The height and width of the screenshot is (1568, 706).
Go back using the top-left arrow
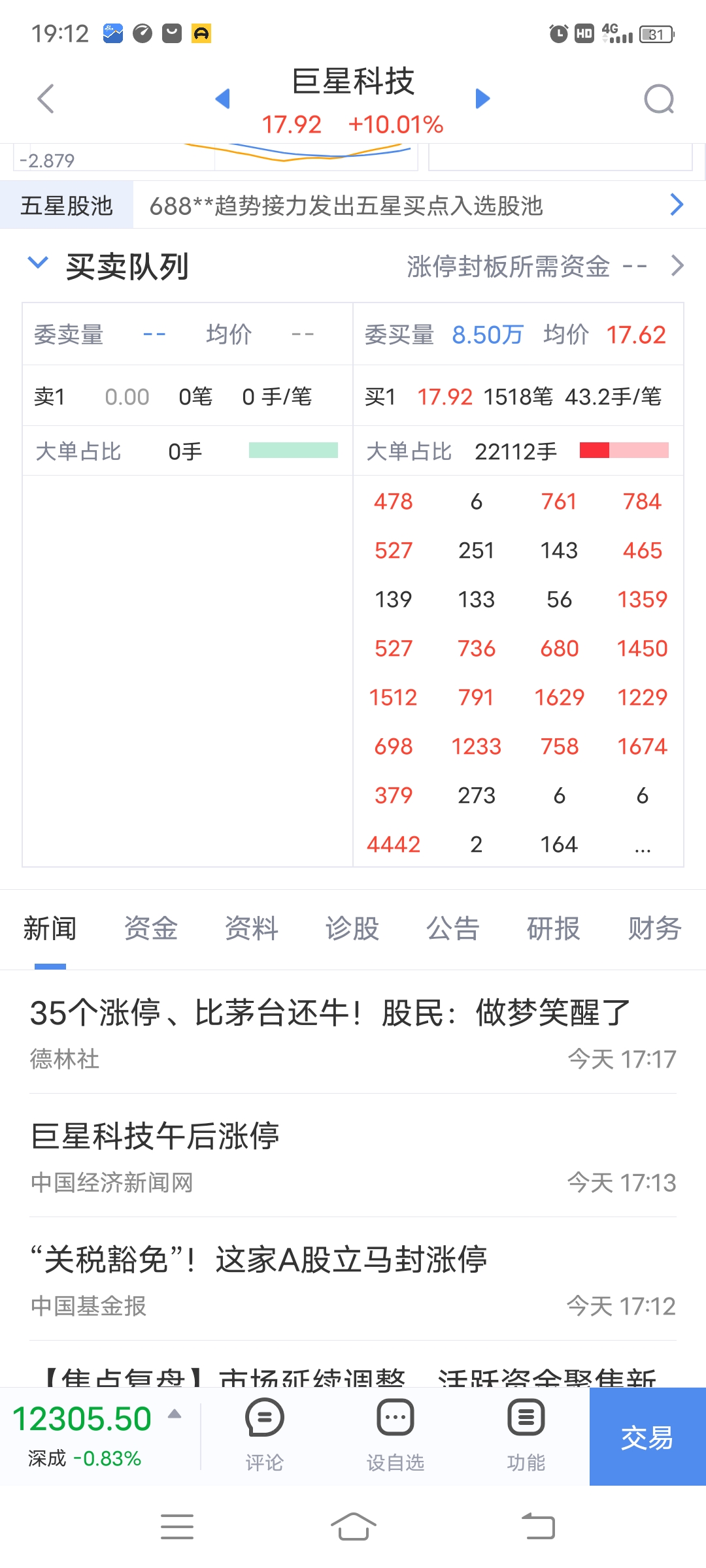click(x=46, y=99)
